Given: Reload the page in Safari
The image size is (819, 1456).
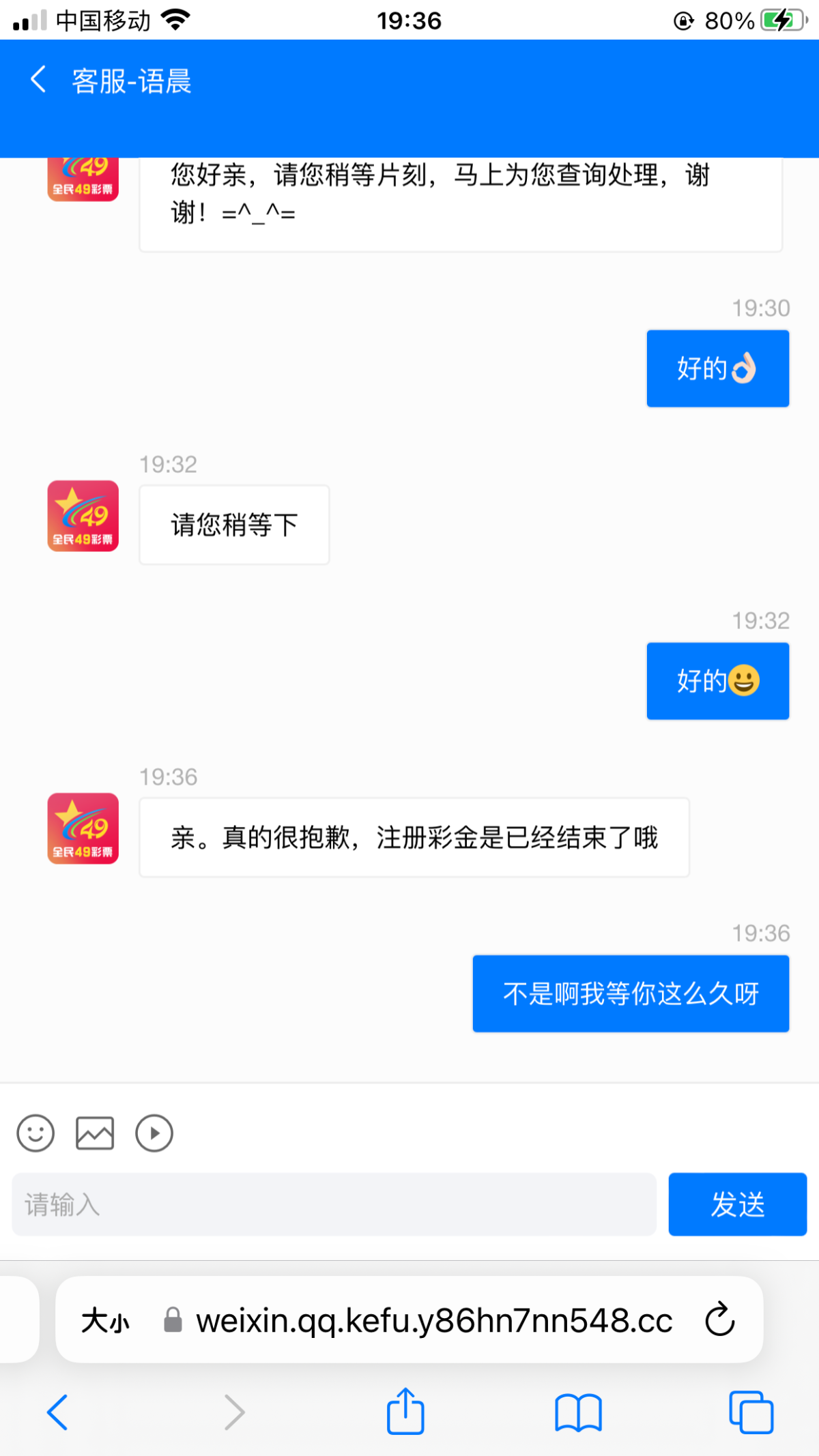Looking at the screenshot, I should coord(720,1320).
